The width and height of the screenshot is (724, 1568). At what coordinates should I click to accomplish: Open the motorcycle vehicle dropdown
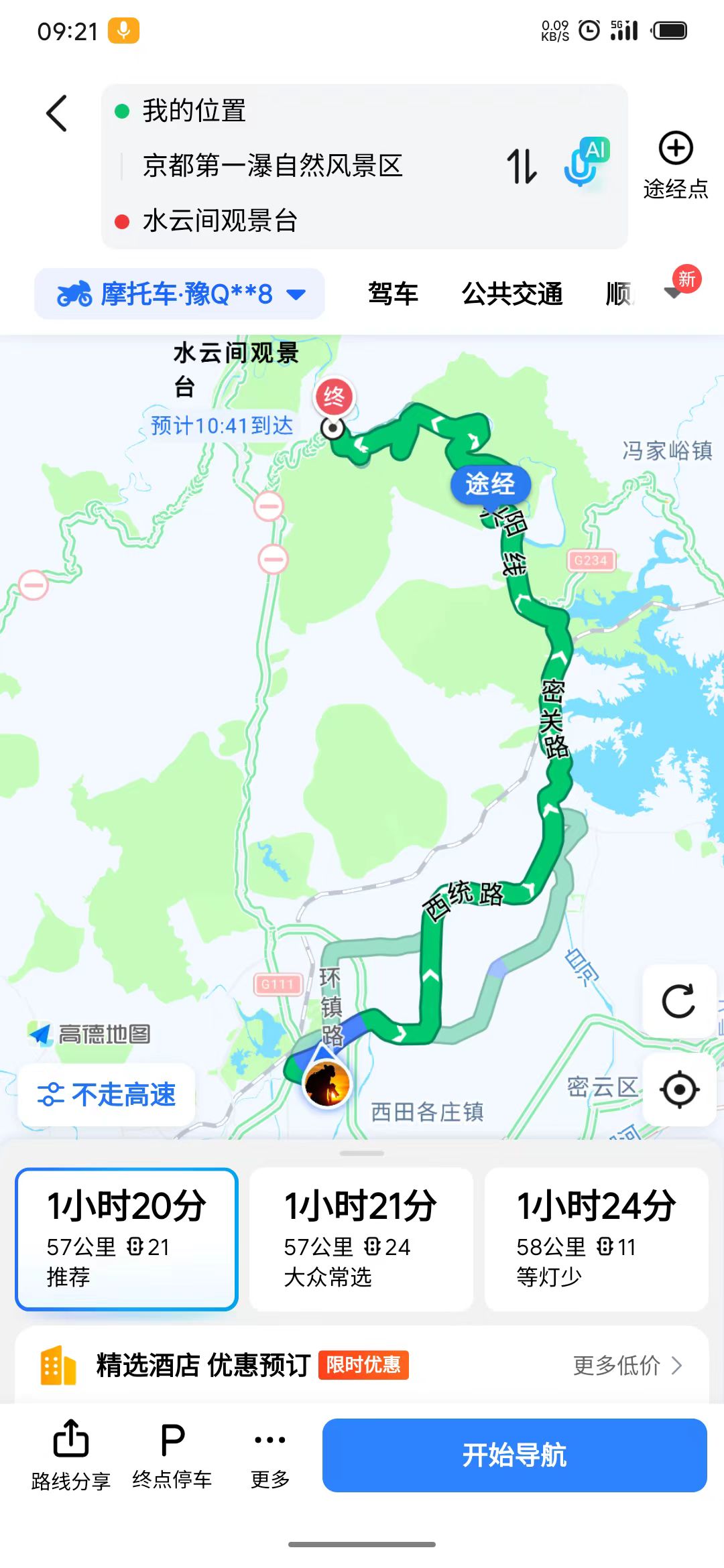point(180,293)
